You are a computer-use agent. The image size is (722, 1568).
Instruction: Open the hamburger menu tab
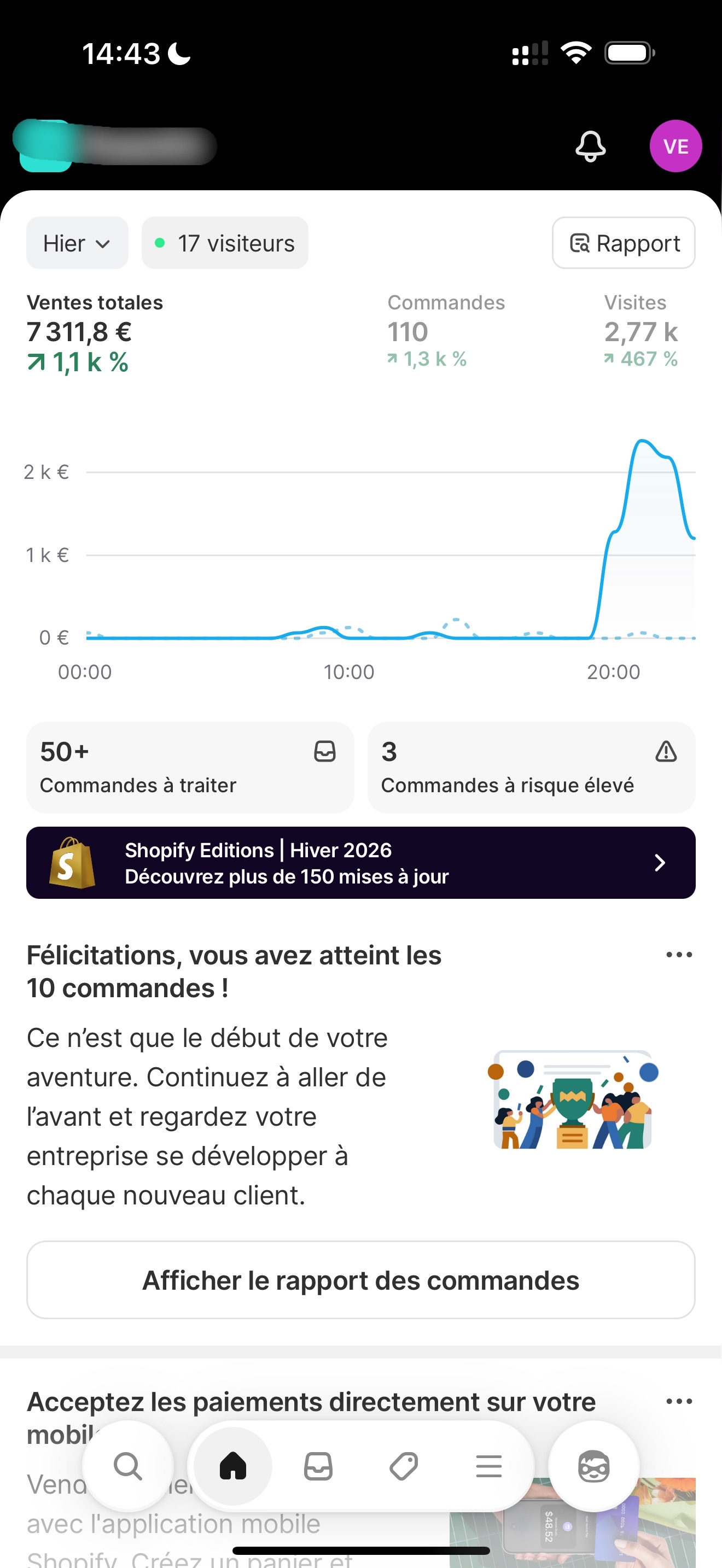[x=488, y=1466]
